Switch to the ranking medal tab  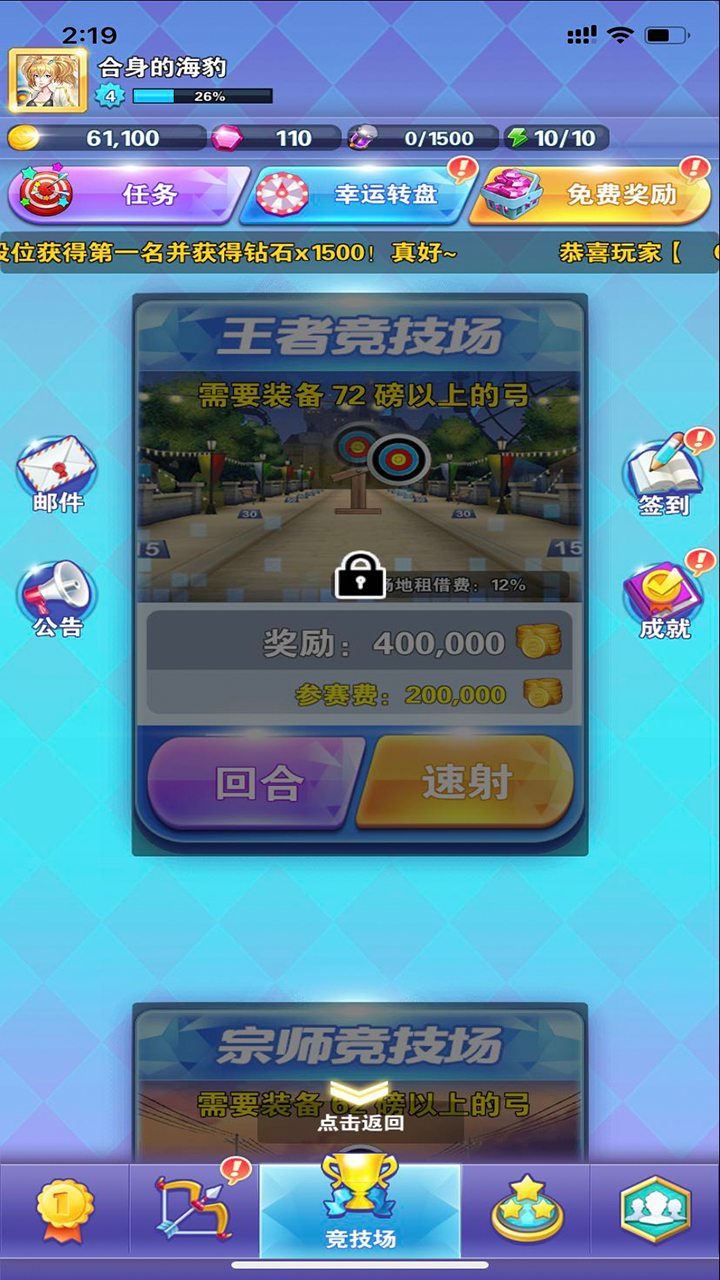(64, 1211)
